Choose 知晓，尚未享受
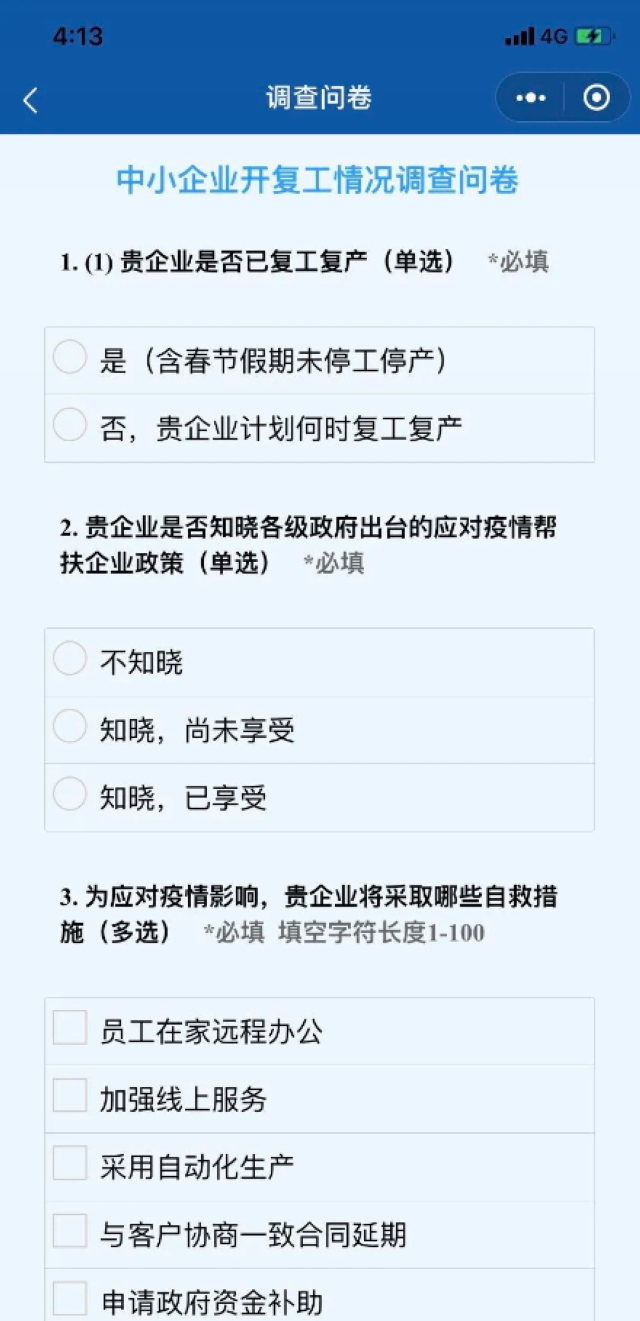 pos(320,730)
